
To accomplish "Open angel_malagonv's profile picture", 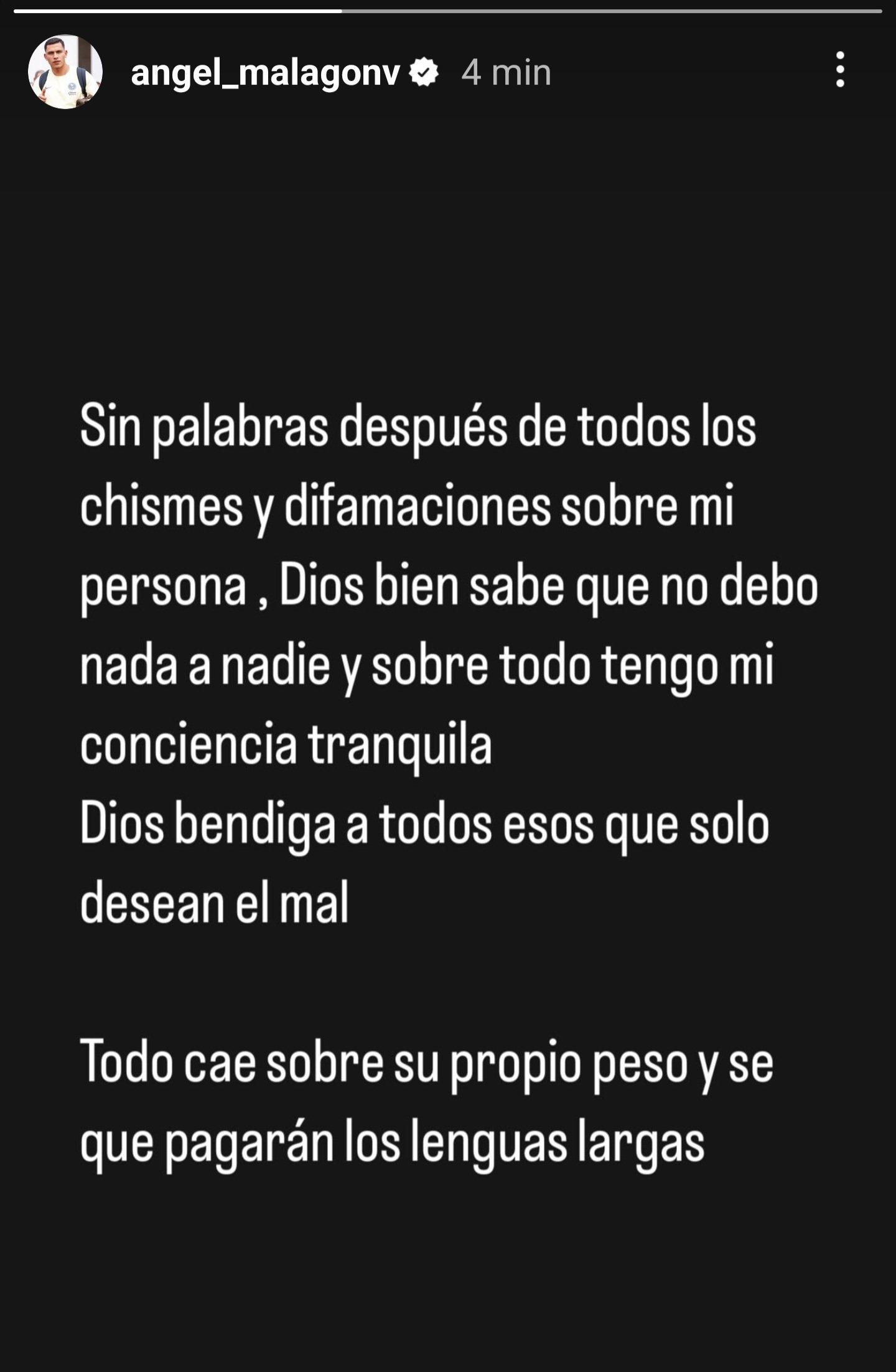I will pyautogui.click(x=65, y=72).
